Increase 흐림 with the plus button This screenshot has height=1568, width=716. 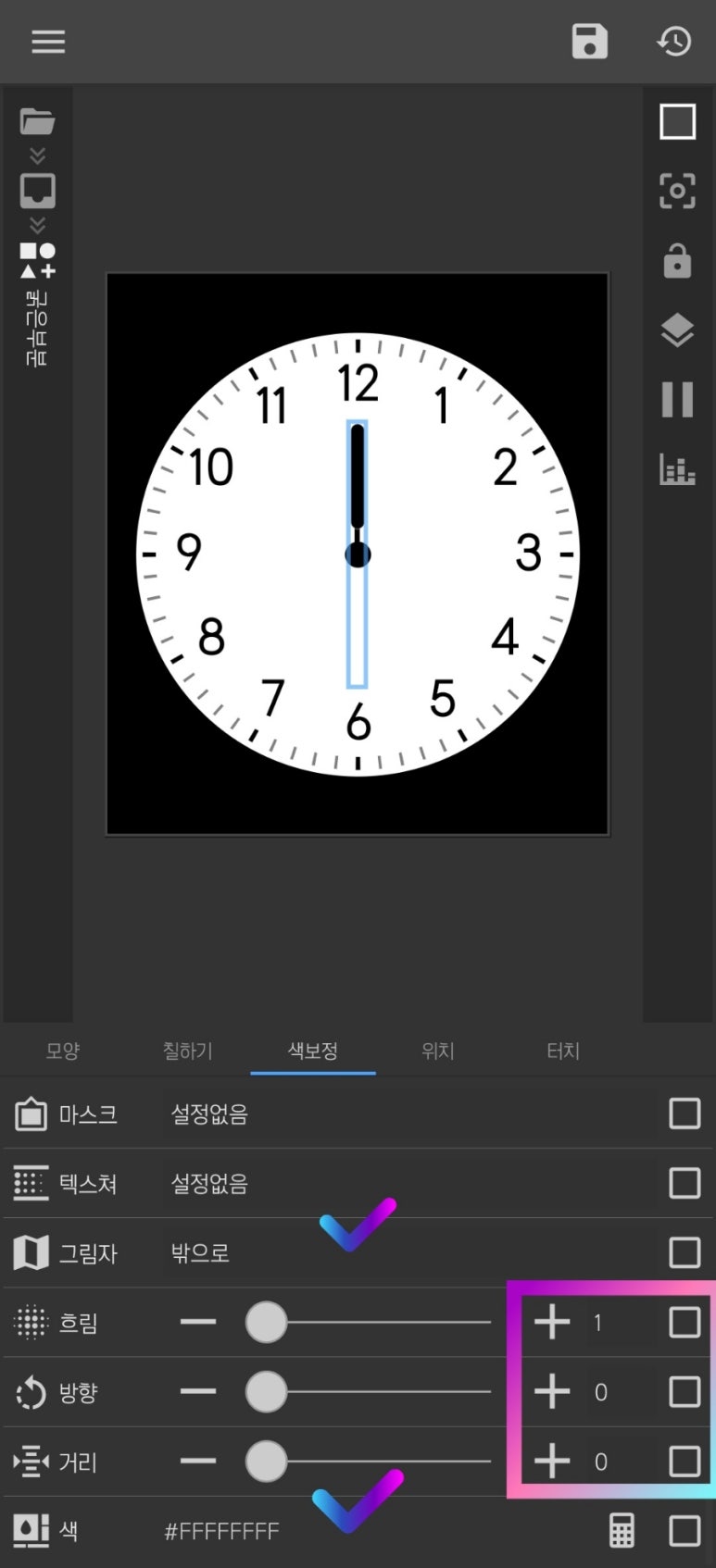[x=552, y=1322]
